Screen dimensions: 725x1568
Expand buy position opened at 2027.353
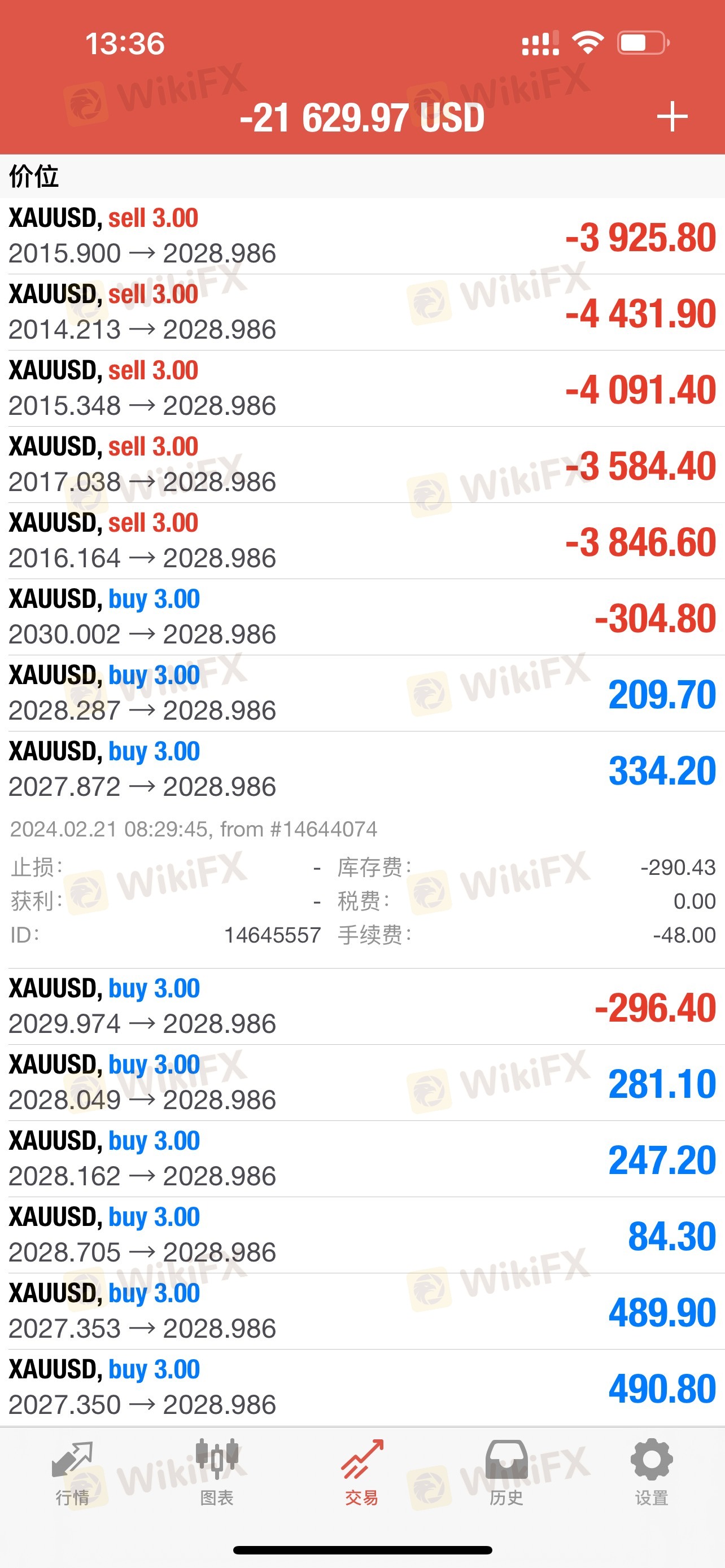(x=362, y=1311)
